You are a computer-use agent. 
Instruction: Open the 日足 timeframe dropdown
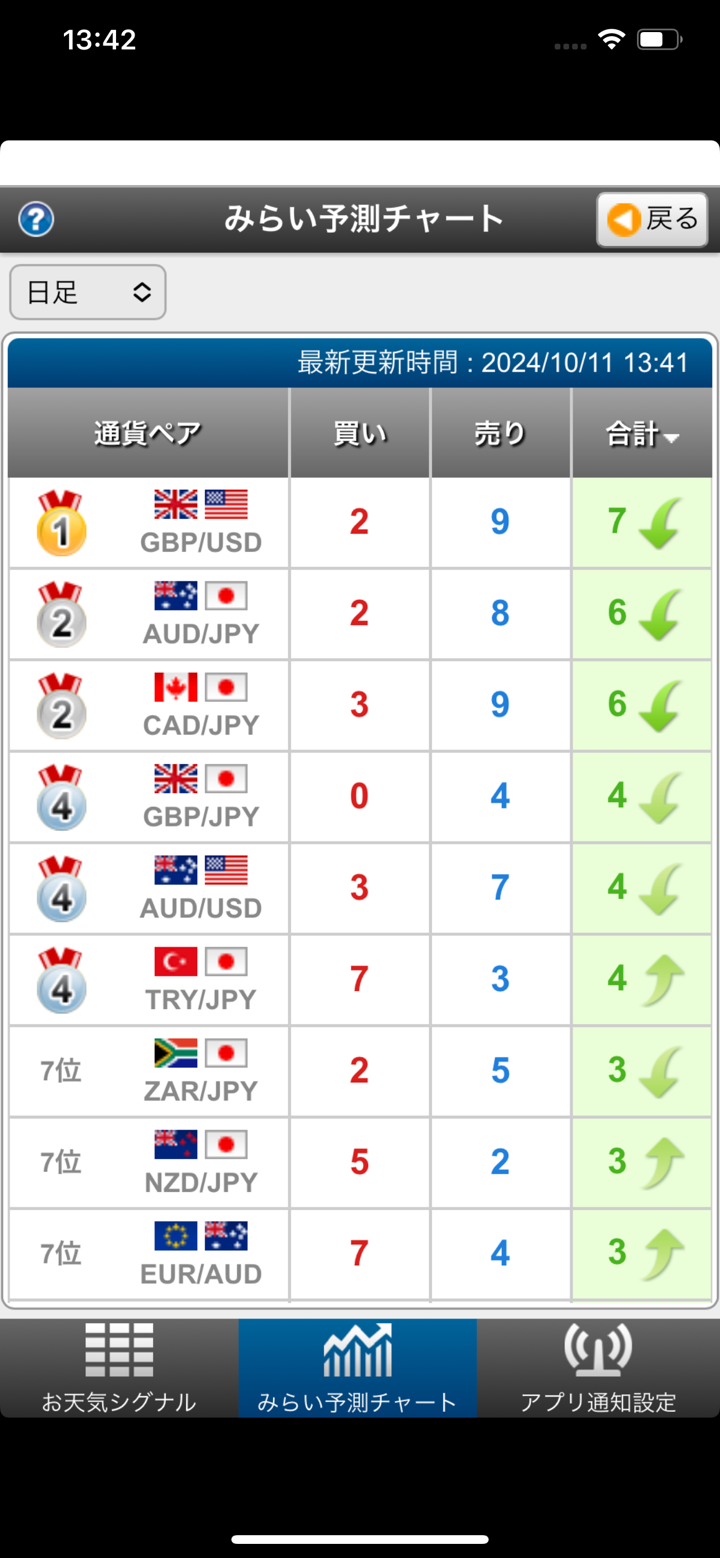(x=88, y=292)
